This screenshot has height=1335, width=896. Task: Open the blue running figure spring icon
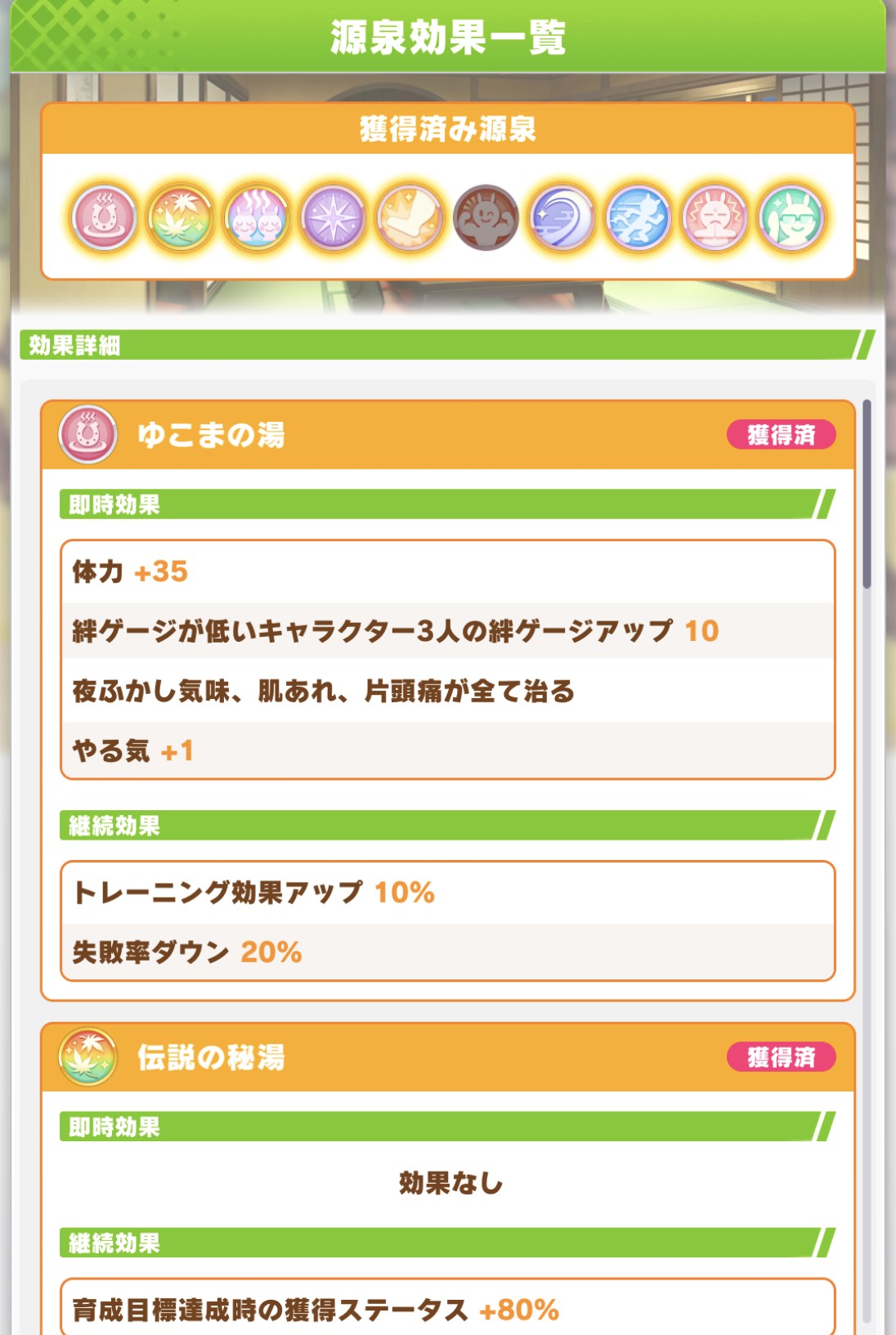[x=638, y=218]
